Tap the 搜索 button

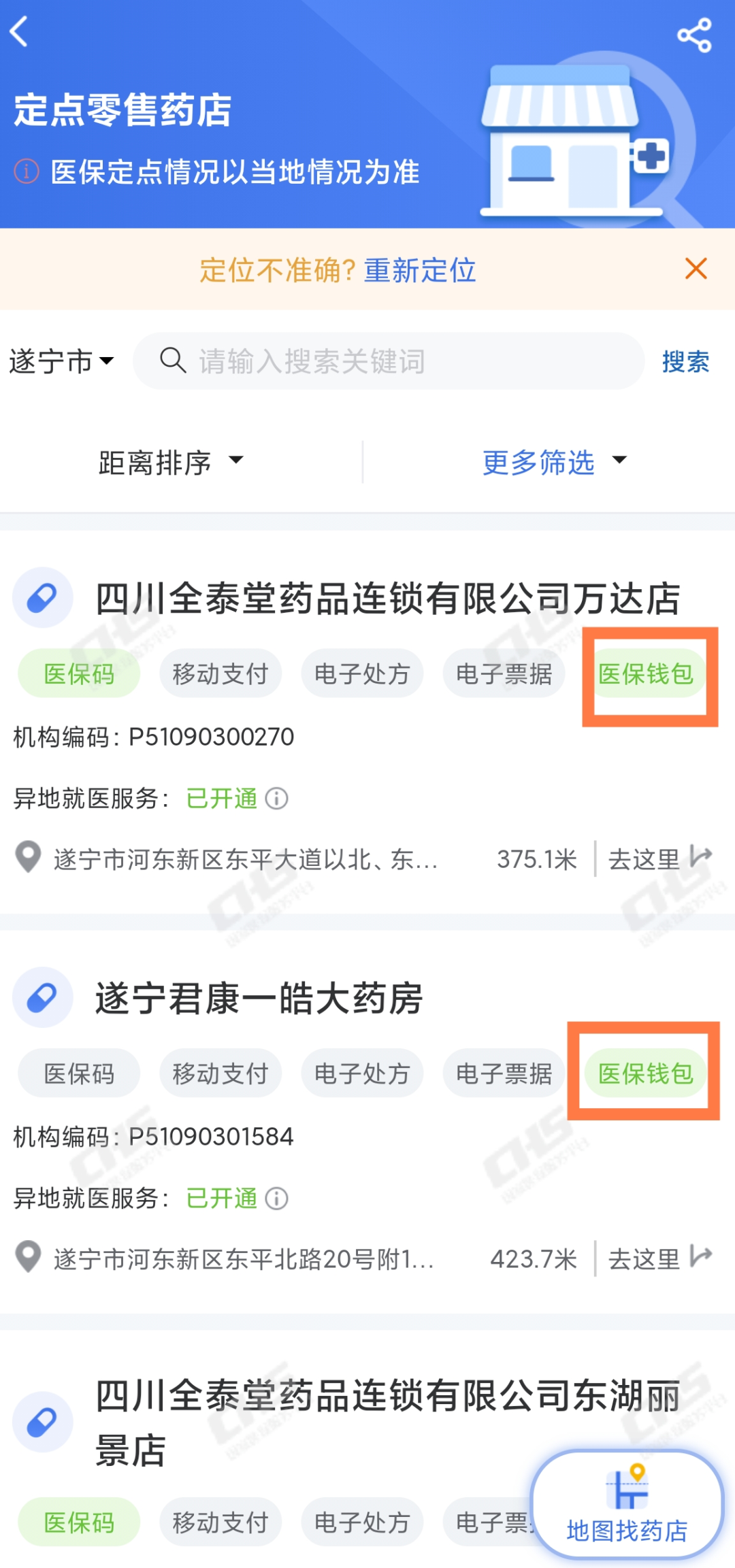[x=685, y=361]
